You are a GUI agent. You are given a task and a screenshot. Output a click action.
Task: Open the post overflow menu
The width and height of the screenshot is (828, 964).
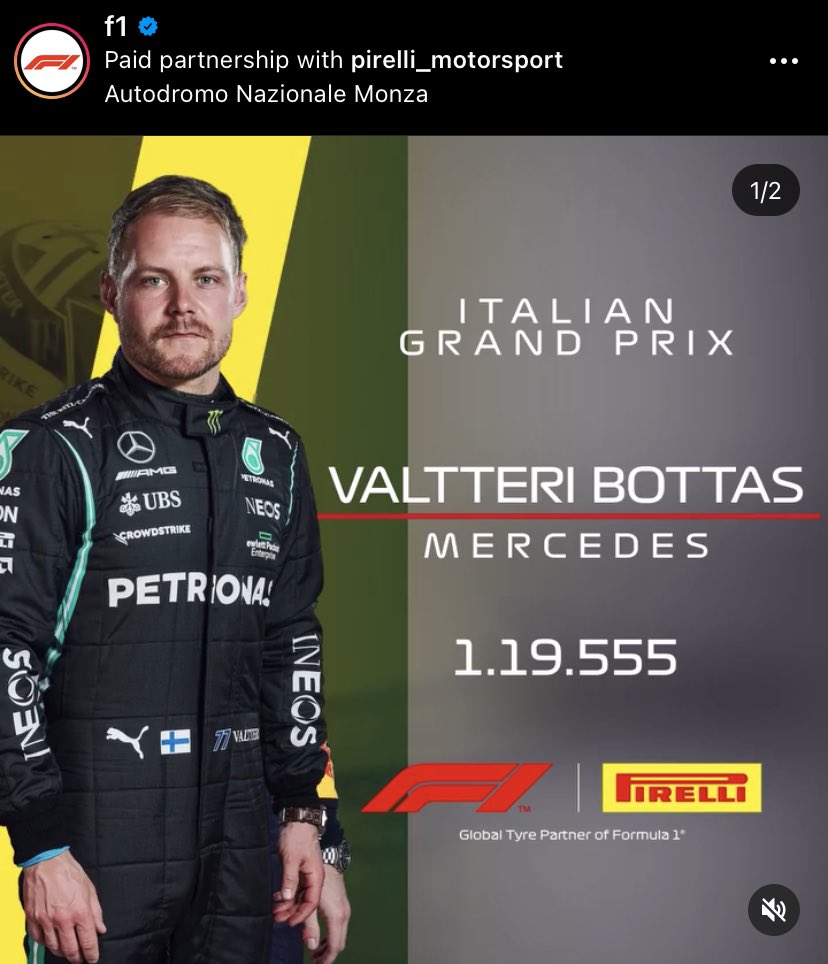point(783,61)
